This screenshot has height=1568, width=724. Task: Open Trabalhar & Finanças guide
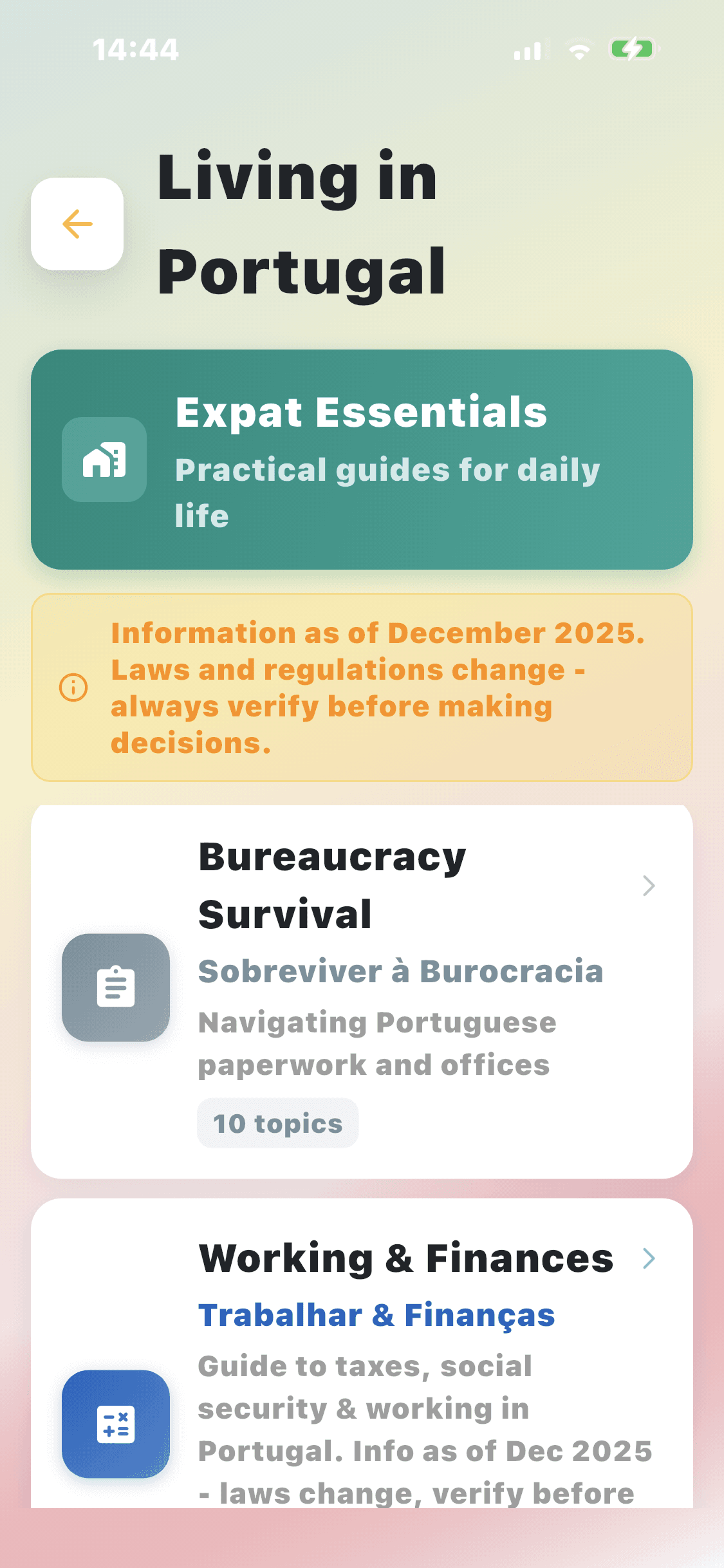[375, 1316]
